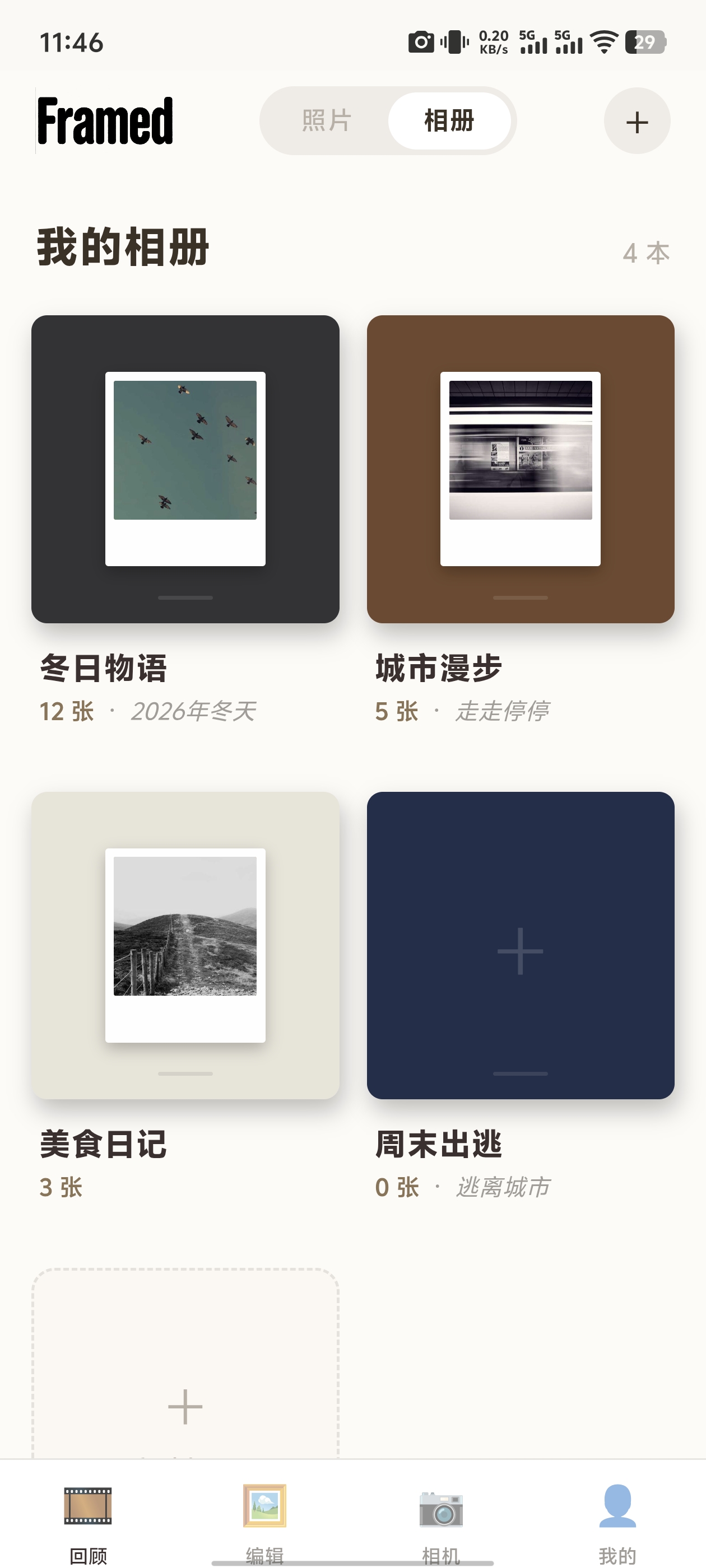Click the 逃离城市 album description

[x=503, y=1186]
